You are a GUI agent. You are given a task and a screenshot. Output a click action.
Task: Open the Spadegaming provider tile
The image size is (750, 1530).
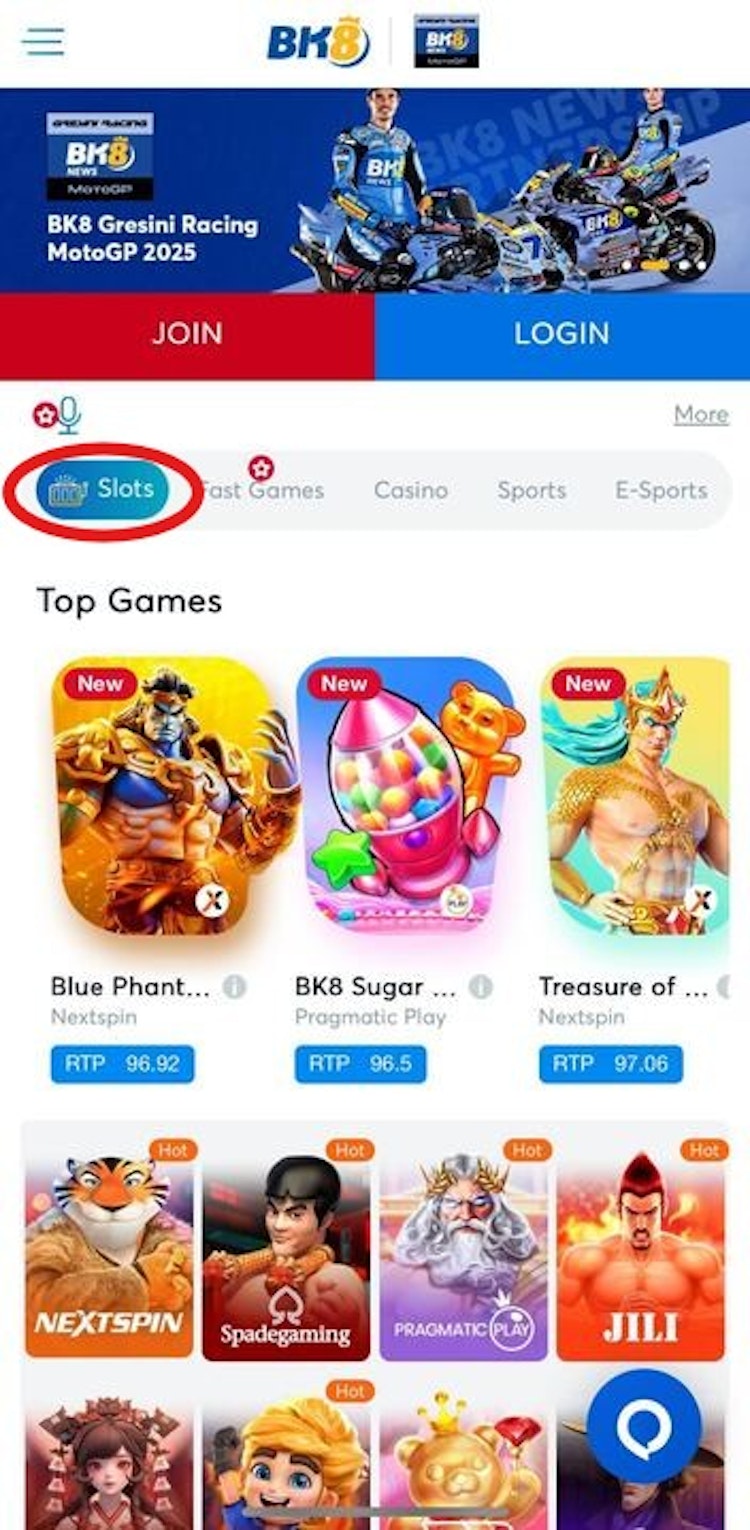[286, 1255]
